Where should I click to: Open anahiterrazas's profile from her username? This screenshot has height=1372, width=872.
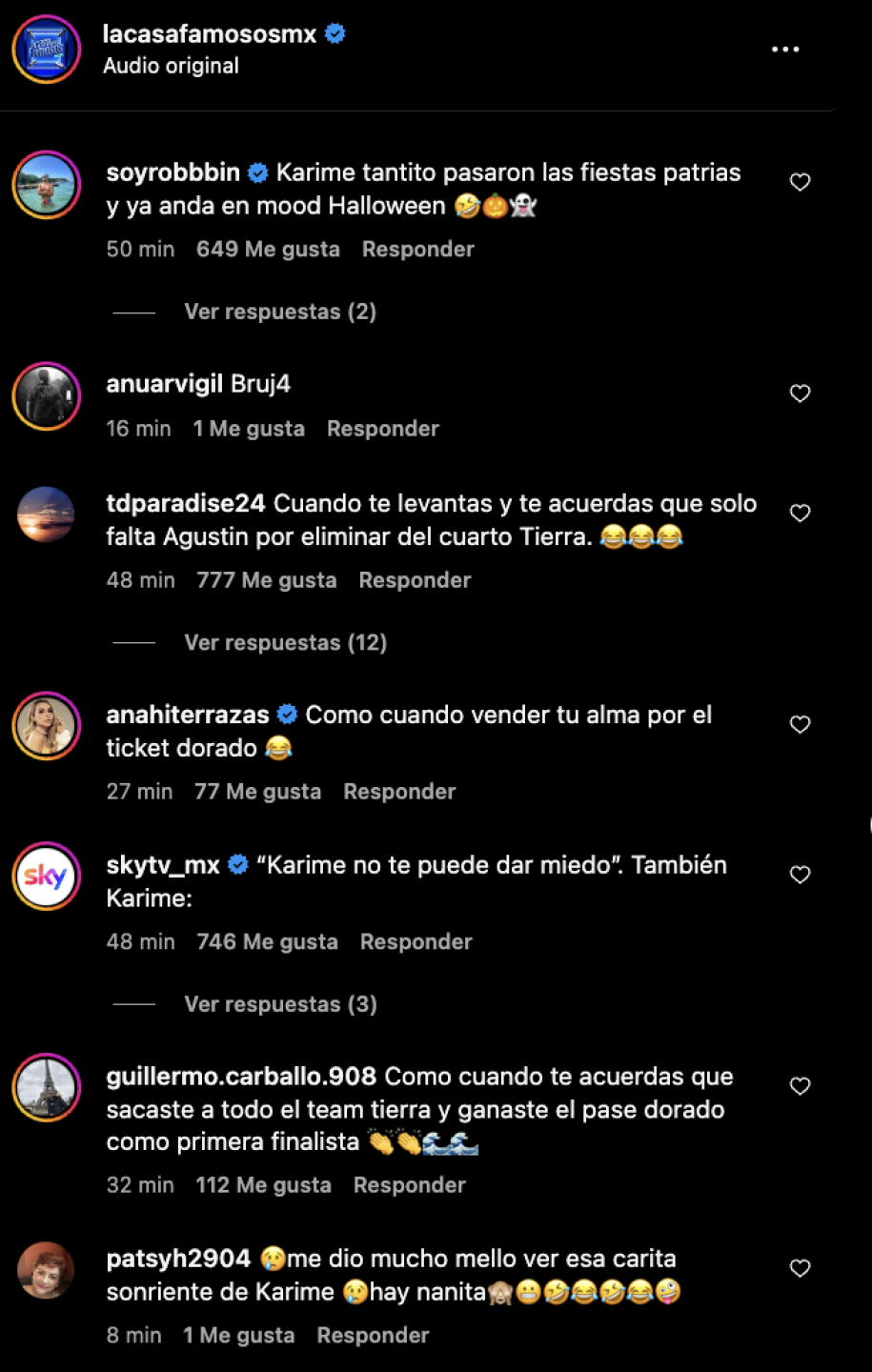point(188,715)
